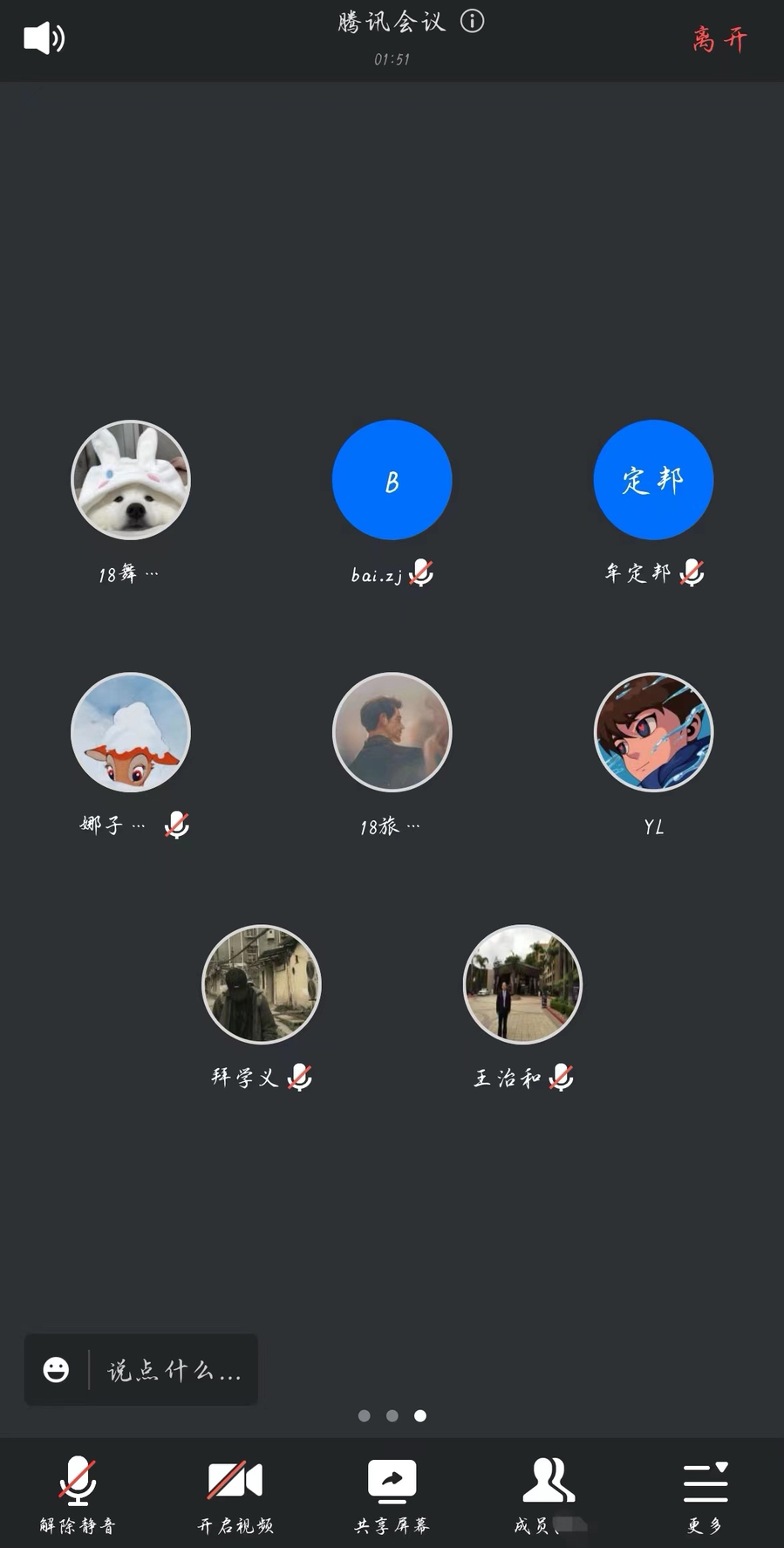Select participant 拜学义
The width and height of the screenshot is (784, 1548).
[x=262, y=984]
